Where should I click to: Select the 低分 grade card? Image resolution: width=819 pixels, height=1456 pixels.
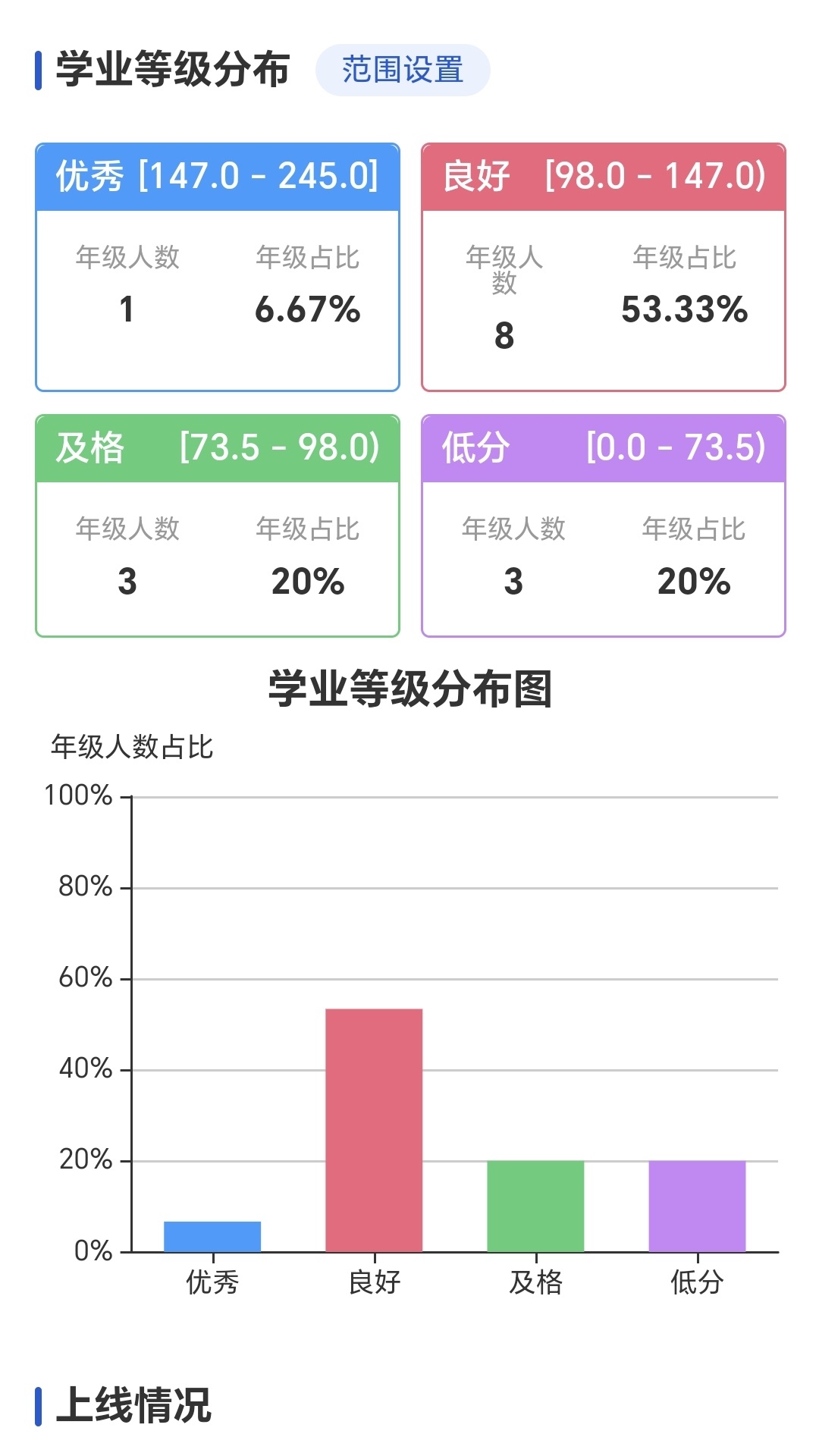pos(603,525)
